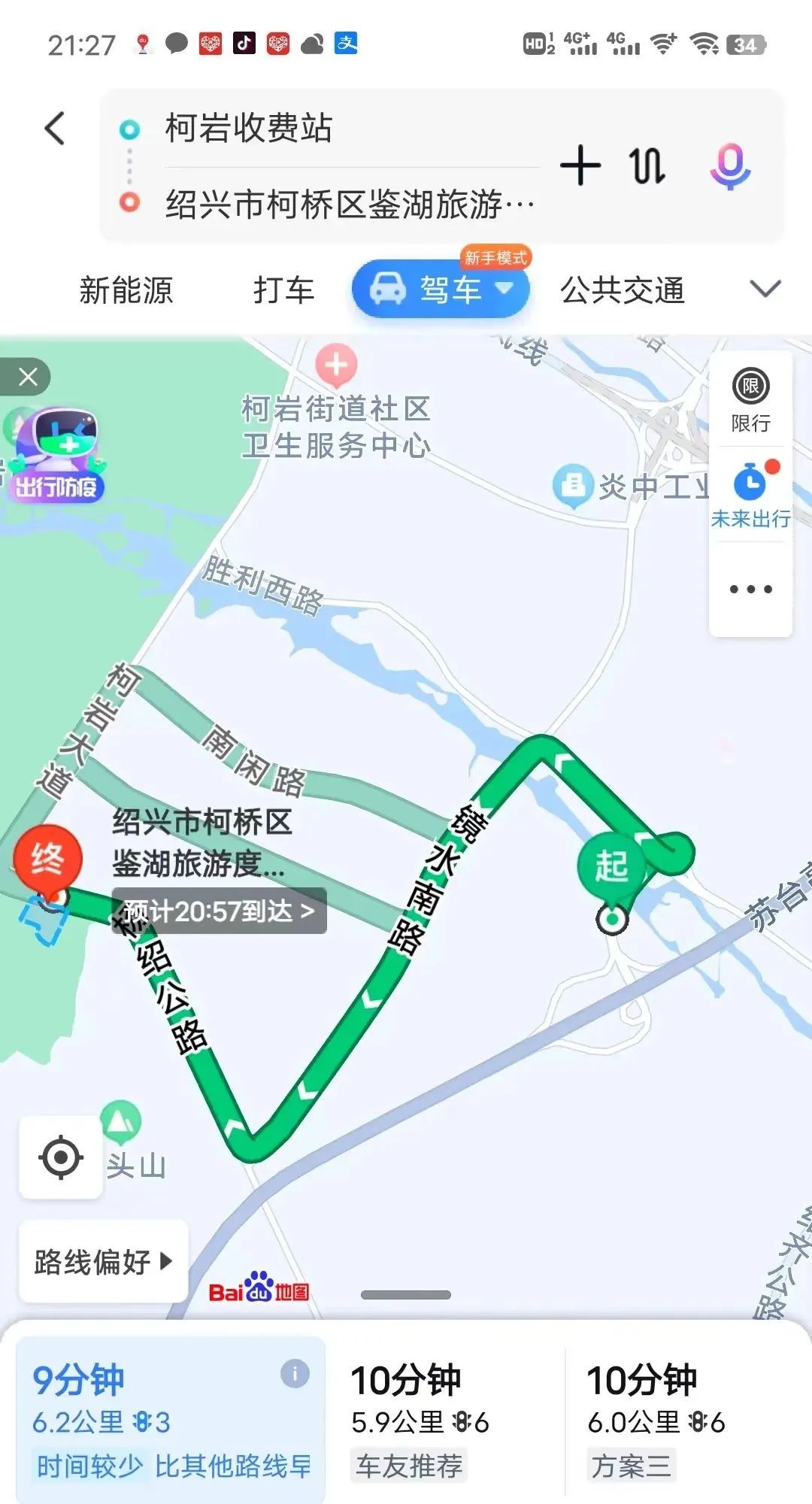
Task: Open the 驾车 mode dropdown
Action: tap(441, 289)
